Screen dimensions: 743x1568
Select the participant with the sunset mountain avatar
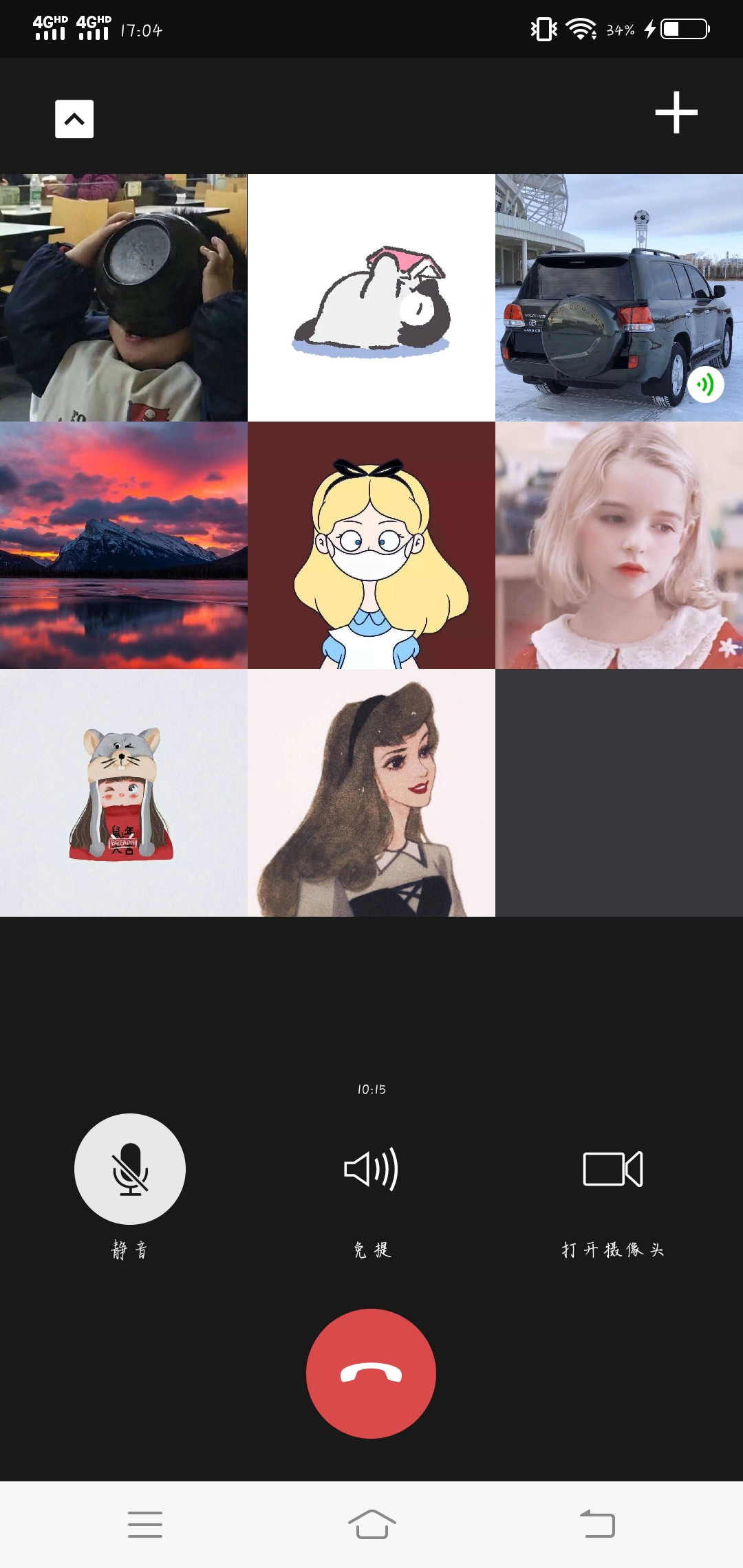click(124, 545)
